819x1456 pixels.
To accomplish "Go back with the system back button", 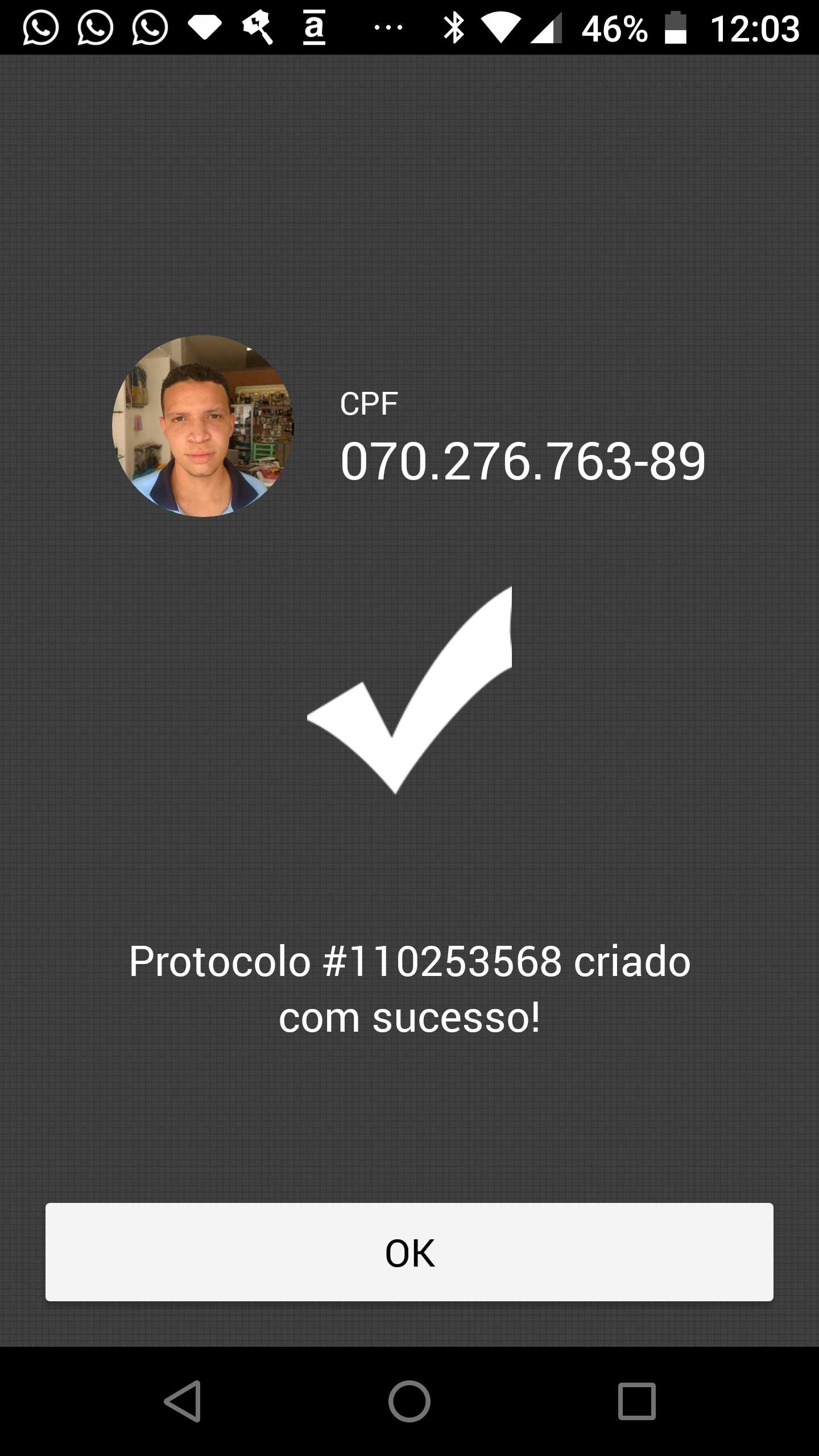I will 183,1401.
